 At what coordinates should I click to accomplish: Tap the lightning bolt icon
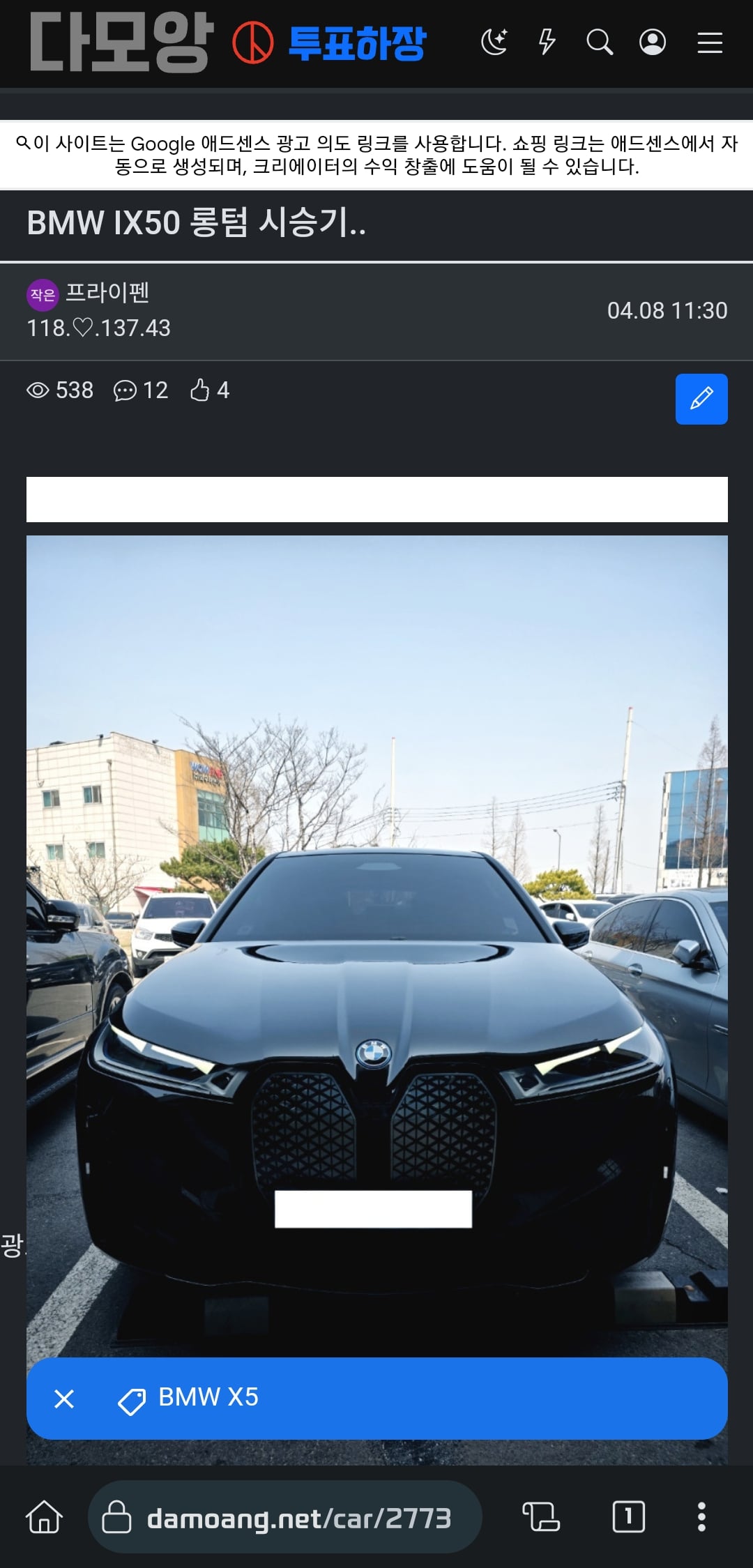coord(547,43)
